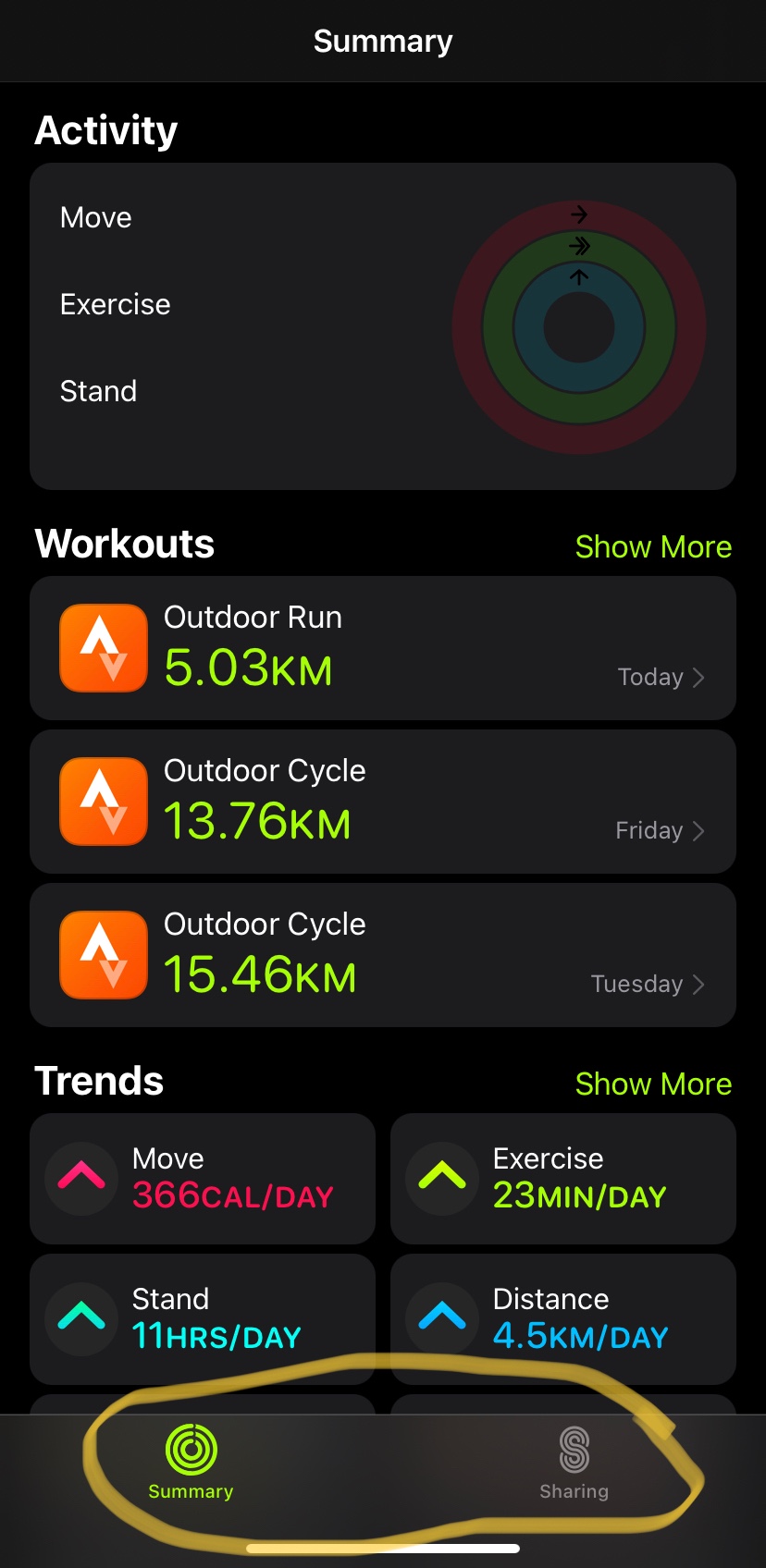Screen dimensions: 766x1568
Task: Open the Stand trend card
Action: [x=203, y=1318]
